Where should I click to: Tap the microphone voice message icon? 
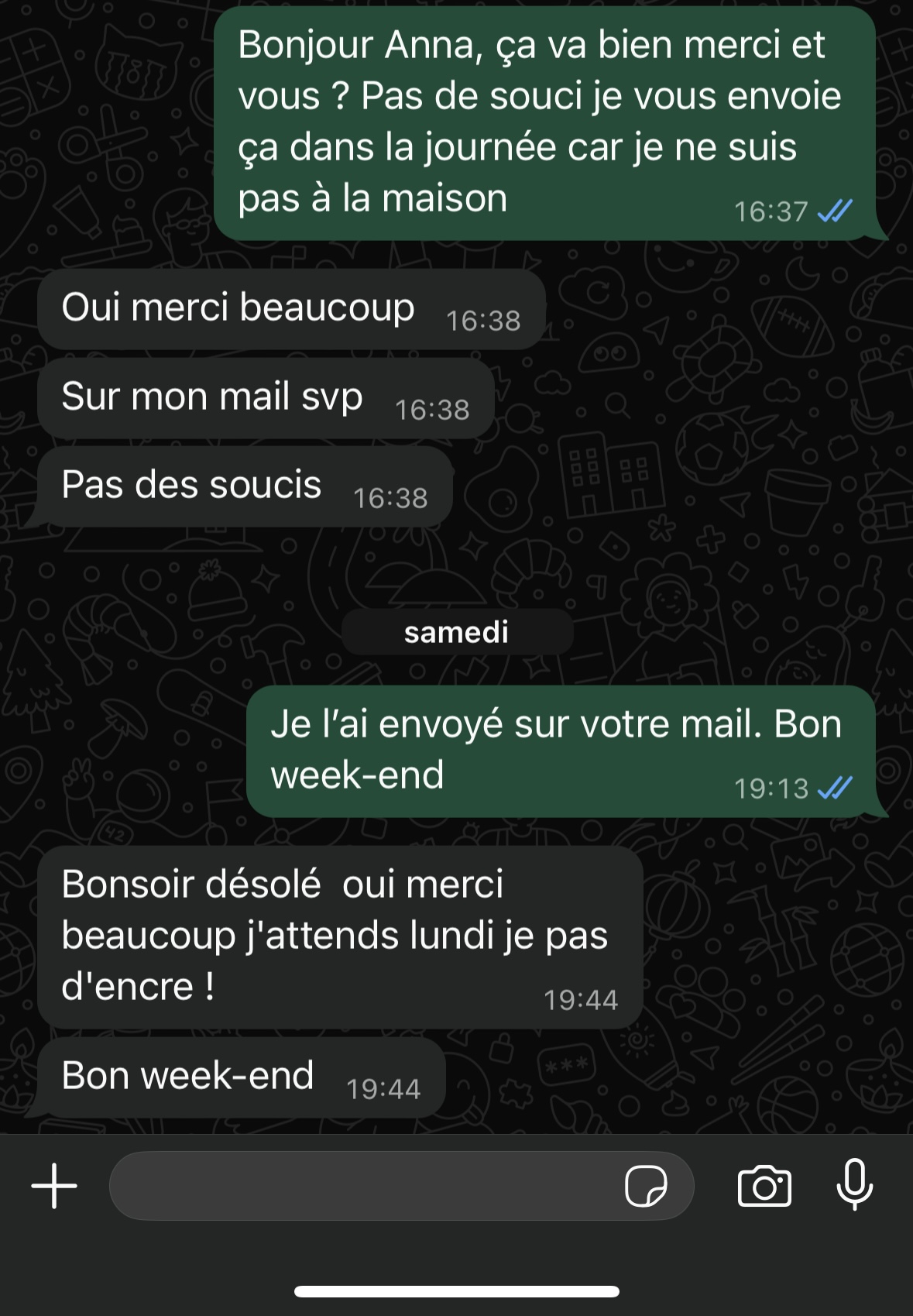(855, 1184)
